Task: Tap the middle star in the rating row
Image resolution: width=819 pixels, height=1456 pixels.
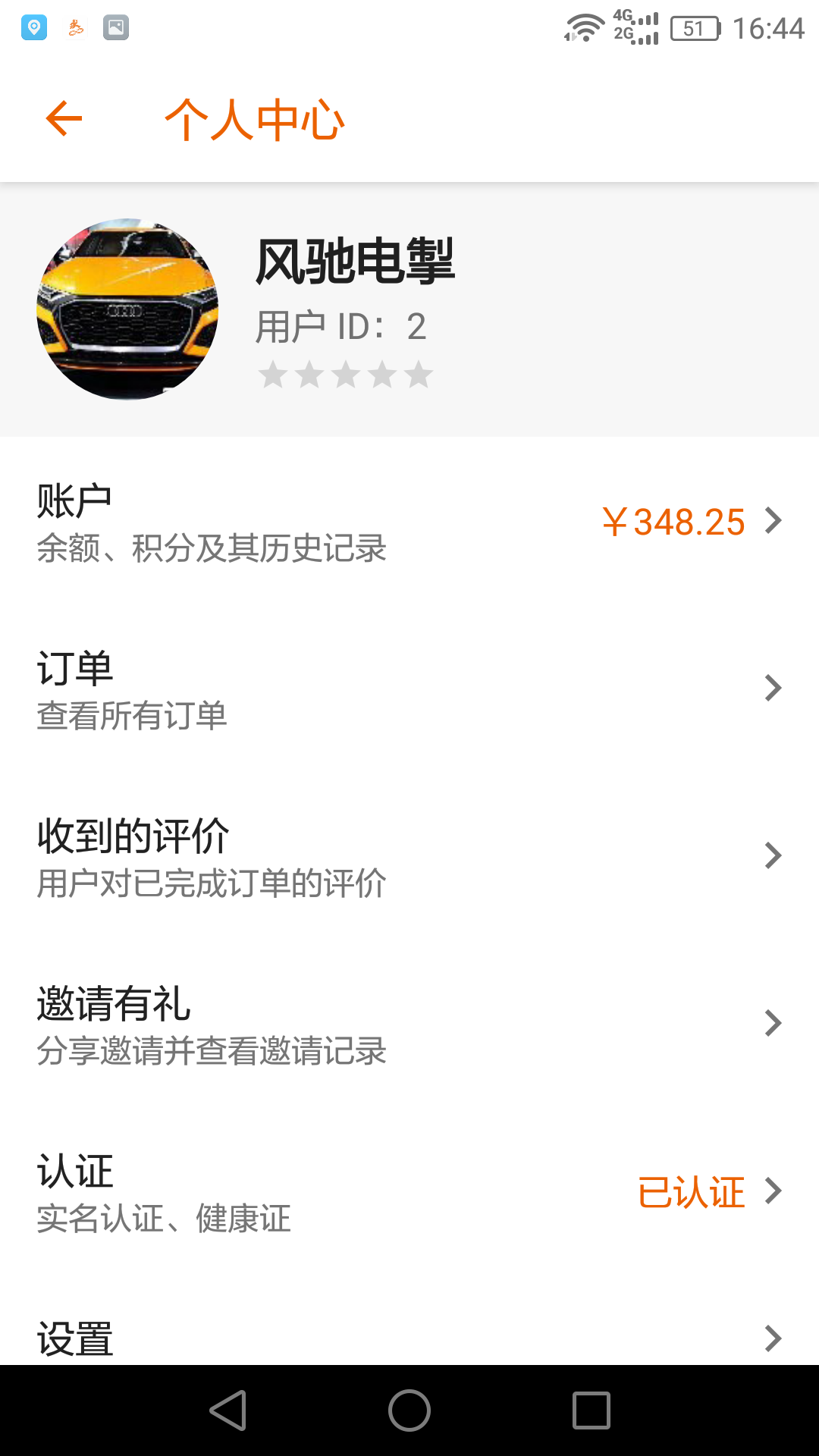Action: coord(346,373)
